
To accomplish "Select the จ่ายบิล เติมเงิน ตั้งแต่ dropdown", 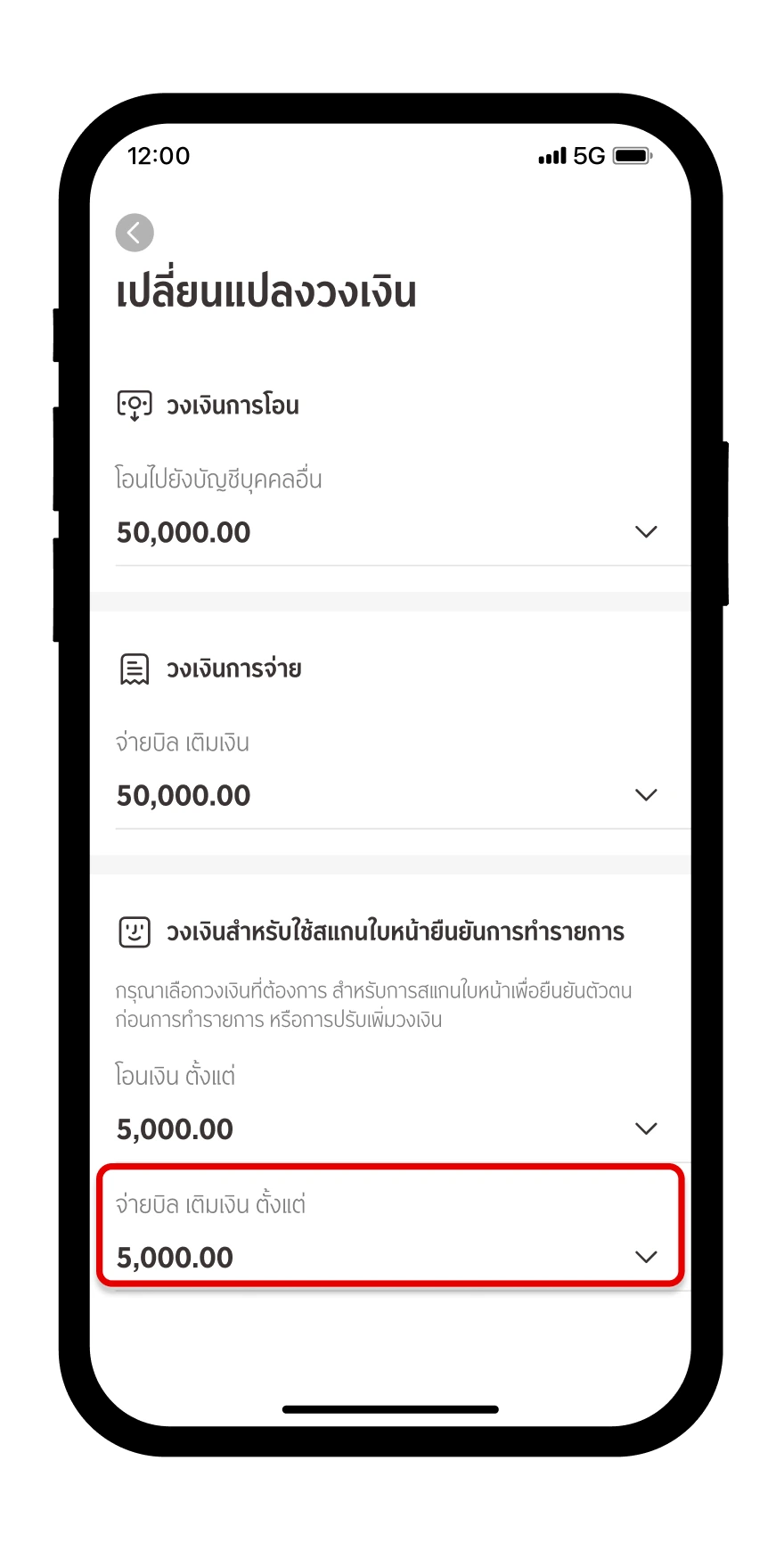I will click(x=645, y=1257).
